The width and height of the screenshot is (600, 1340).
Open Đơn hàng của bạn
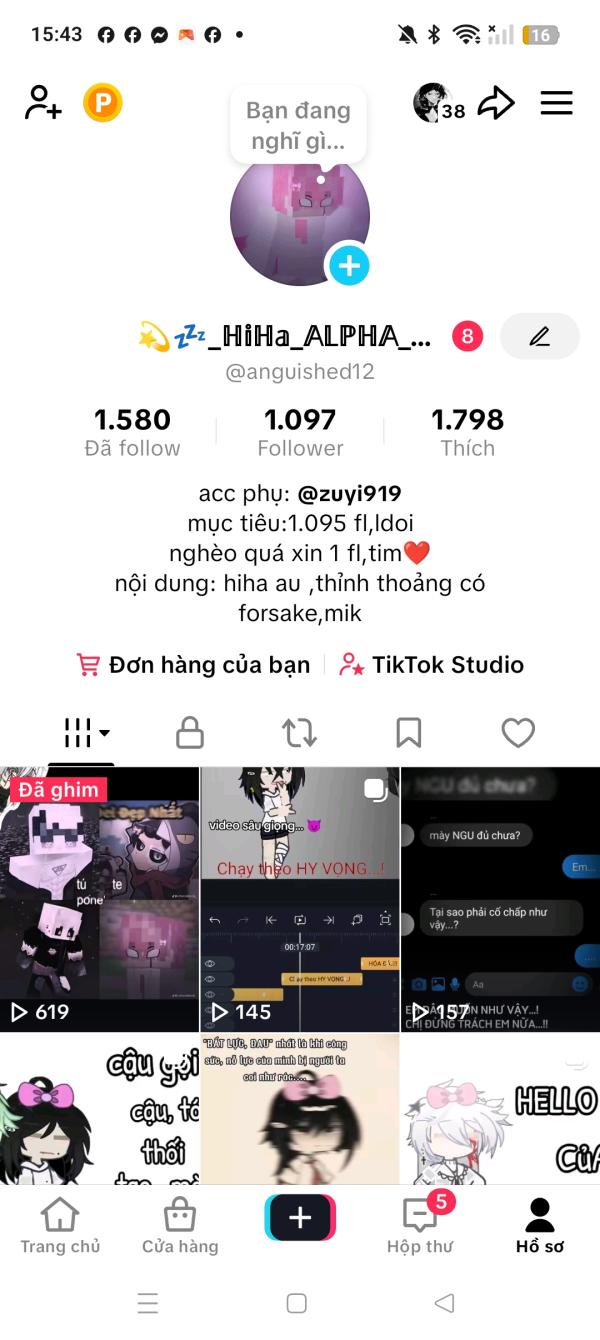[x=194, y=665]
